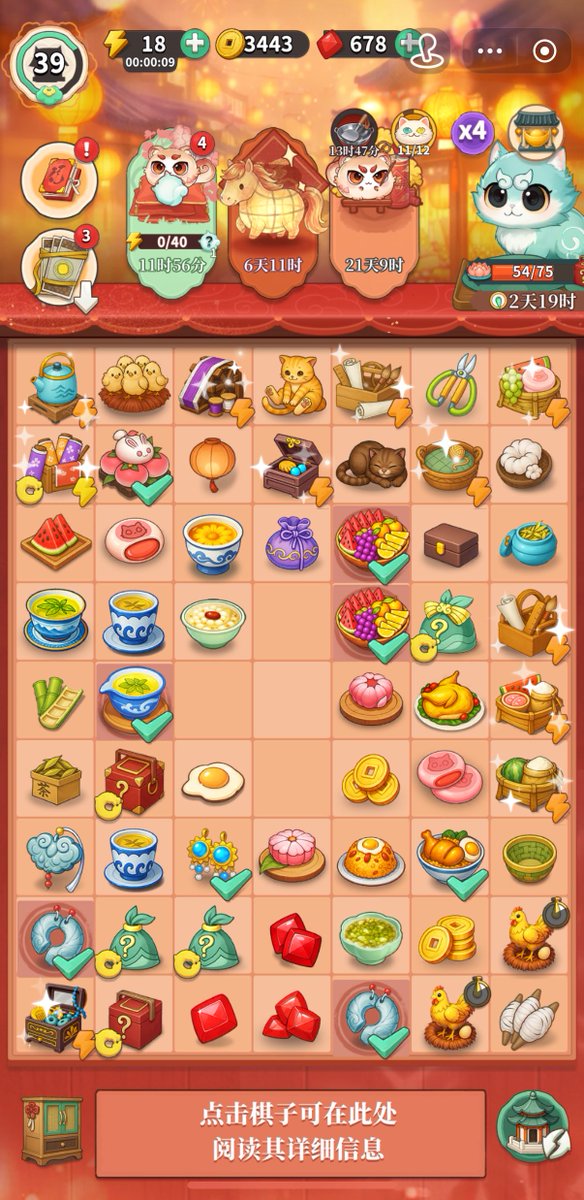Screen dimensions: 584x1200
Task: Tap the plus button to add energy
Action: (194, 44)
